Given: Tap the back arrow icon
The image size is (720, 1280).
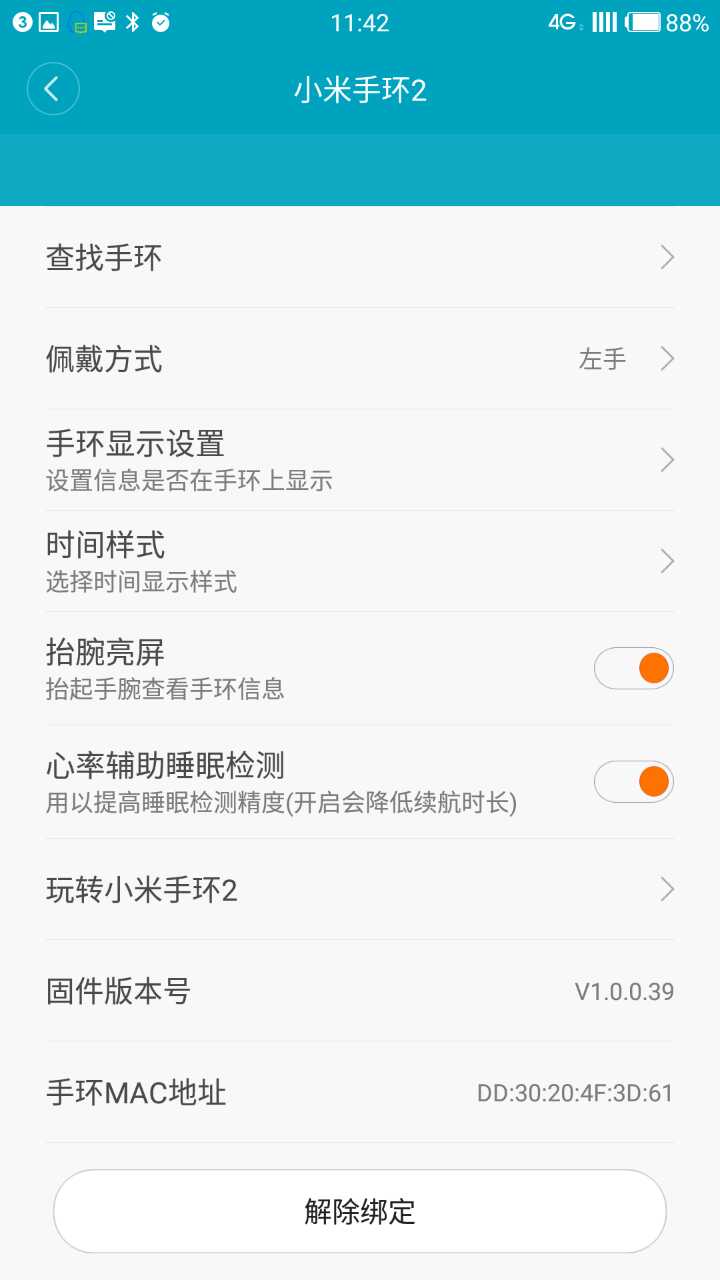Looking at the screenshot, I should tap(52, 89).
